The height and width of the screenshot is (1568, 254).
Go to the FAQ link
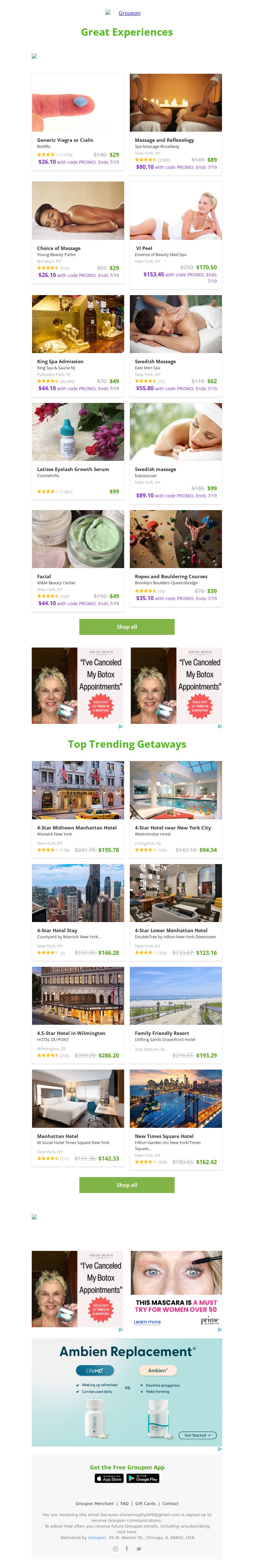click(x=124, y=1503)
